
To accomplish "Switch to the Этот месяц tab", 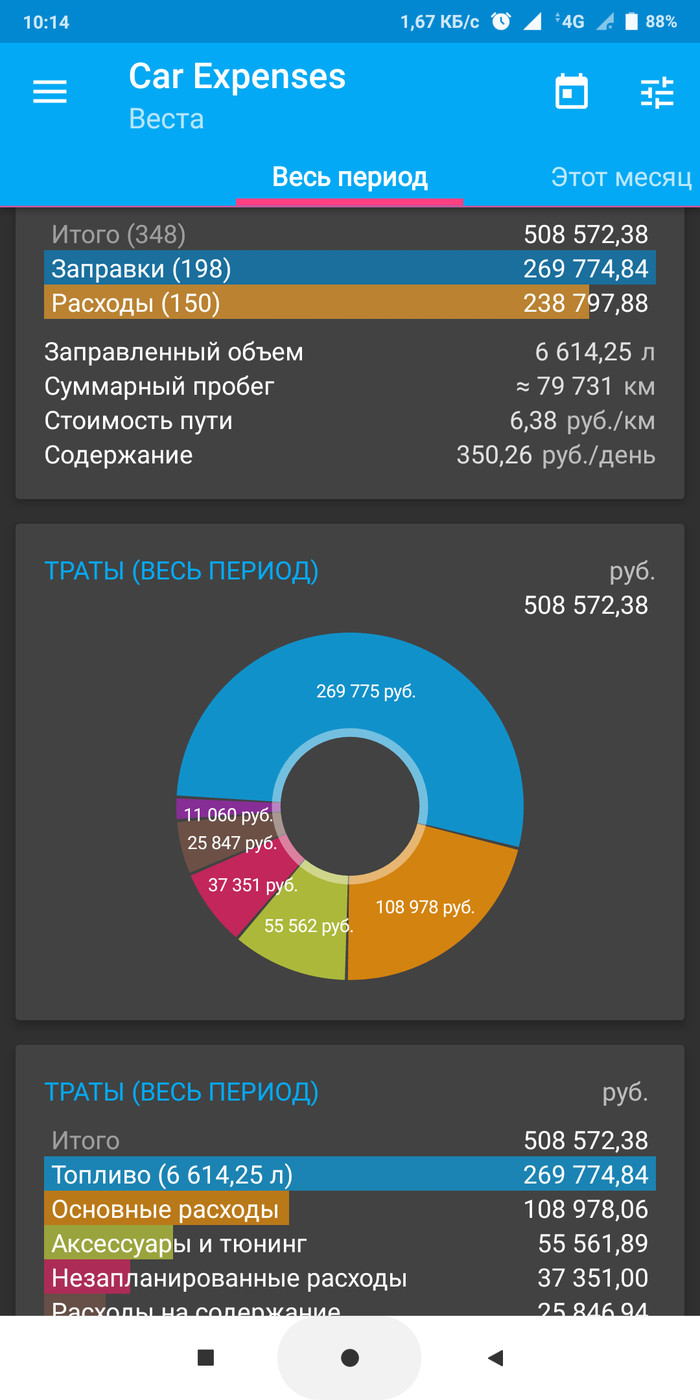I will pos(621,178).
